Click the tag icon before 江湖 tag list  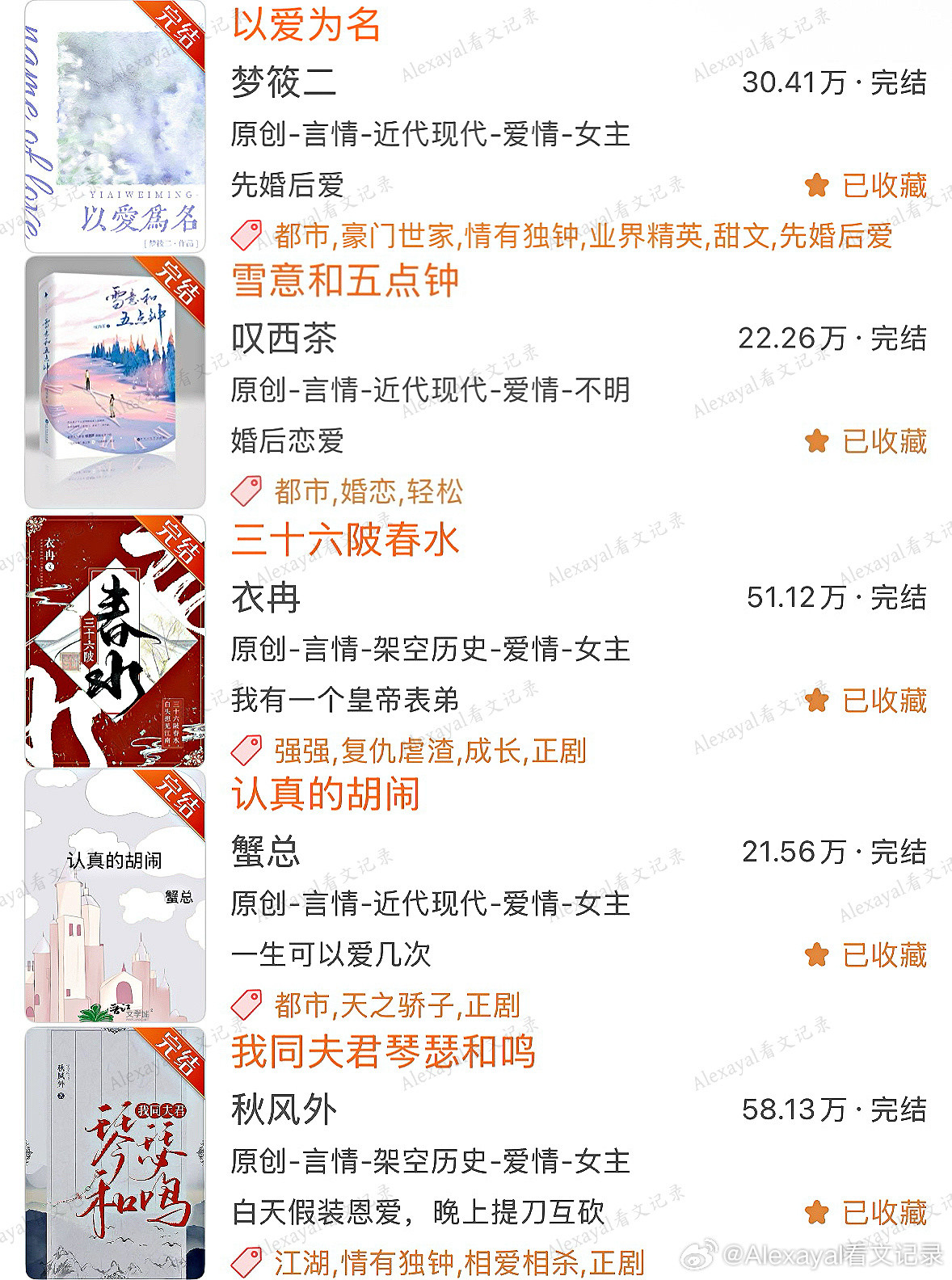(x=246, y=1259)
